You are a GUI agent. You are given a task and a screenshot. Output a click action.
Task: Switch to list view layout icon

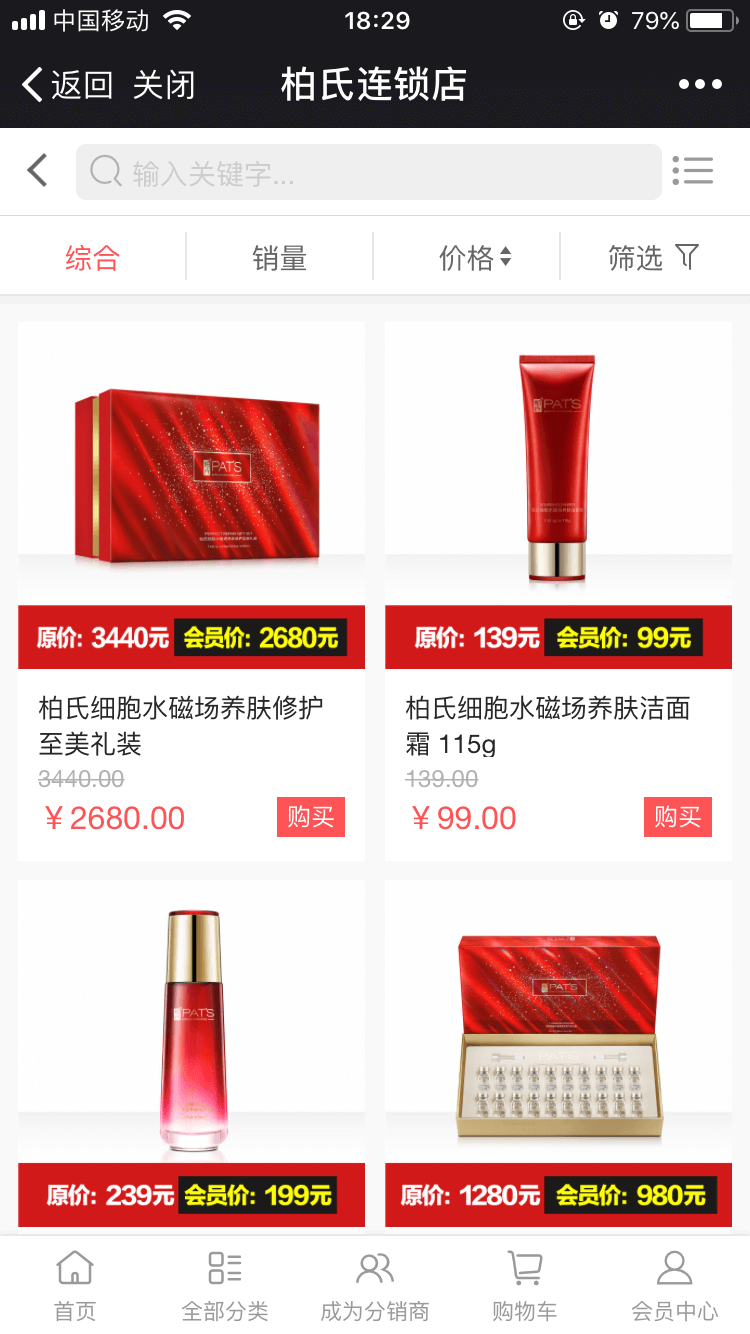pos(692,171)
